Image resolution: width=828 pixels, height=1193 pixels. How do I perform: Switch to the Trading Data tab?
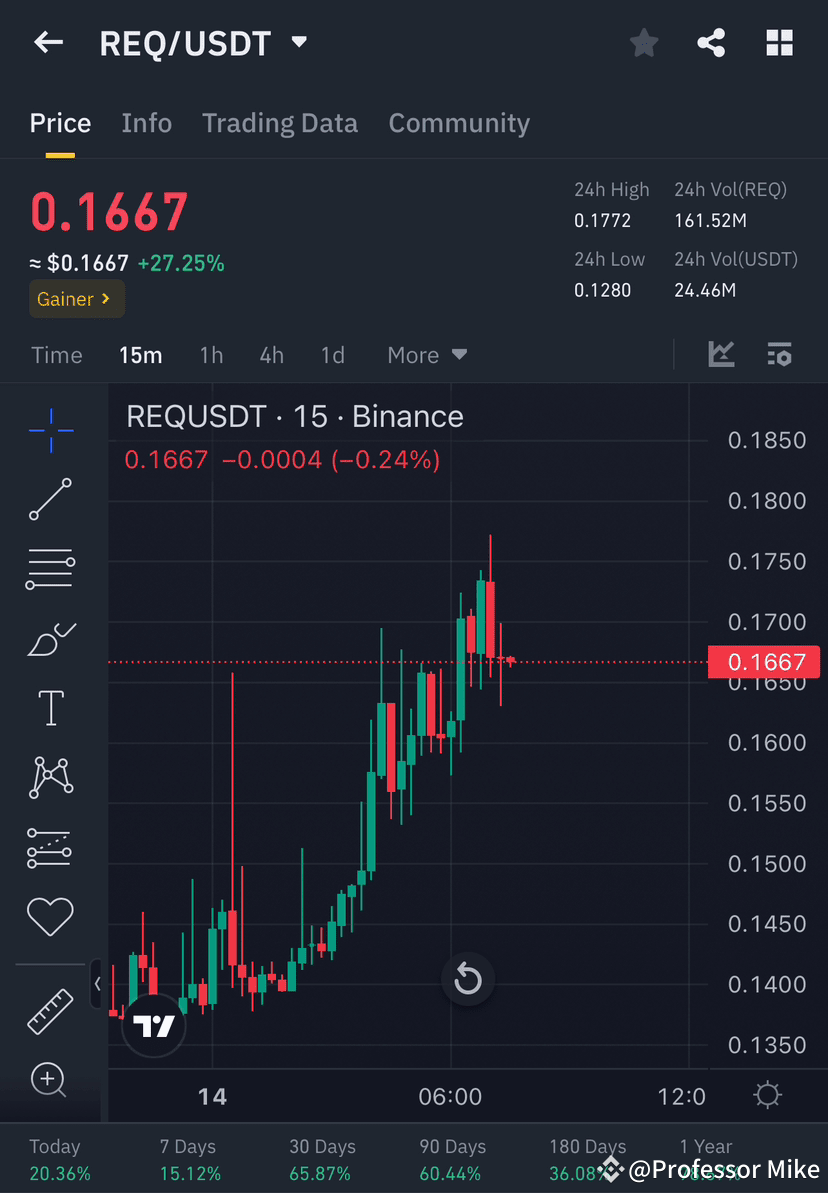[x=280, y=122]
